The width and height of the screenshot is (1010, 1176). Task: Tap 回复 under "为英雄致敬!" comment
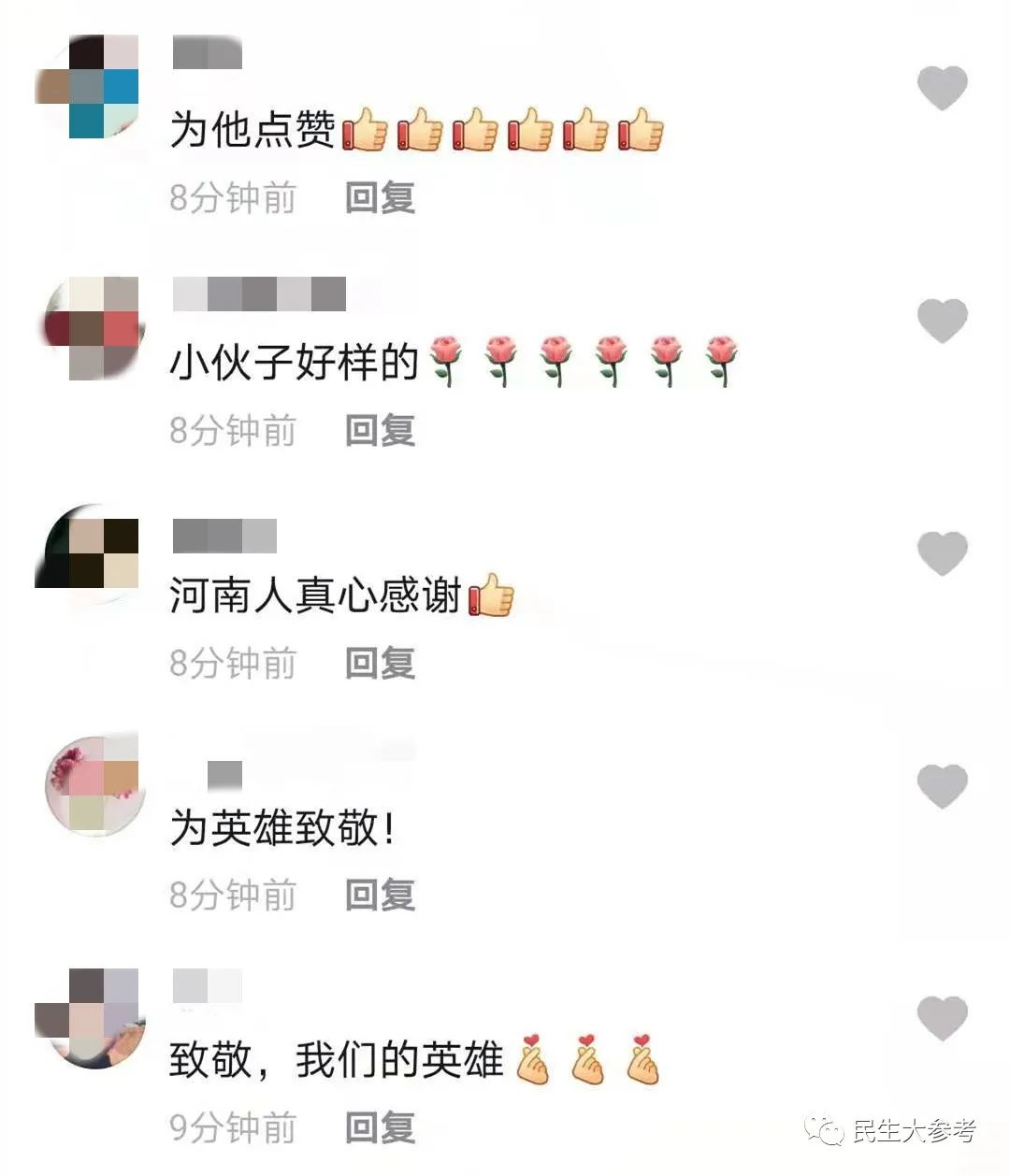coord(380,896)
